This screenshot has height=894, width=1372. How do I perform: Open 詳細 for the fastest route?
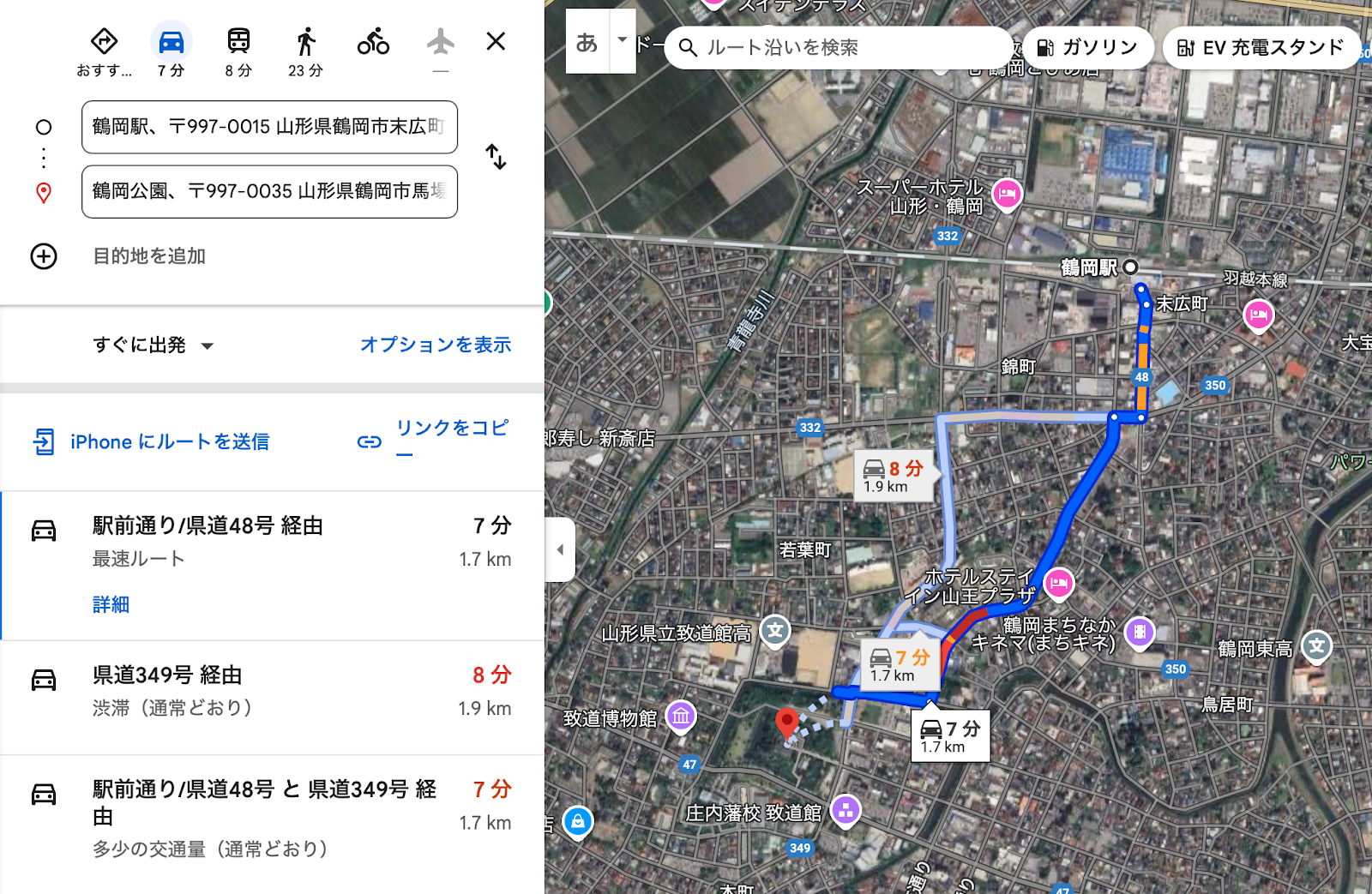point(111,604)
